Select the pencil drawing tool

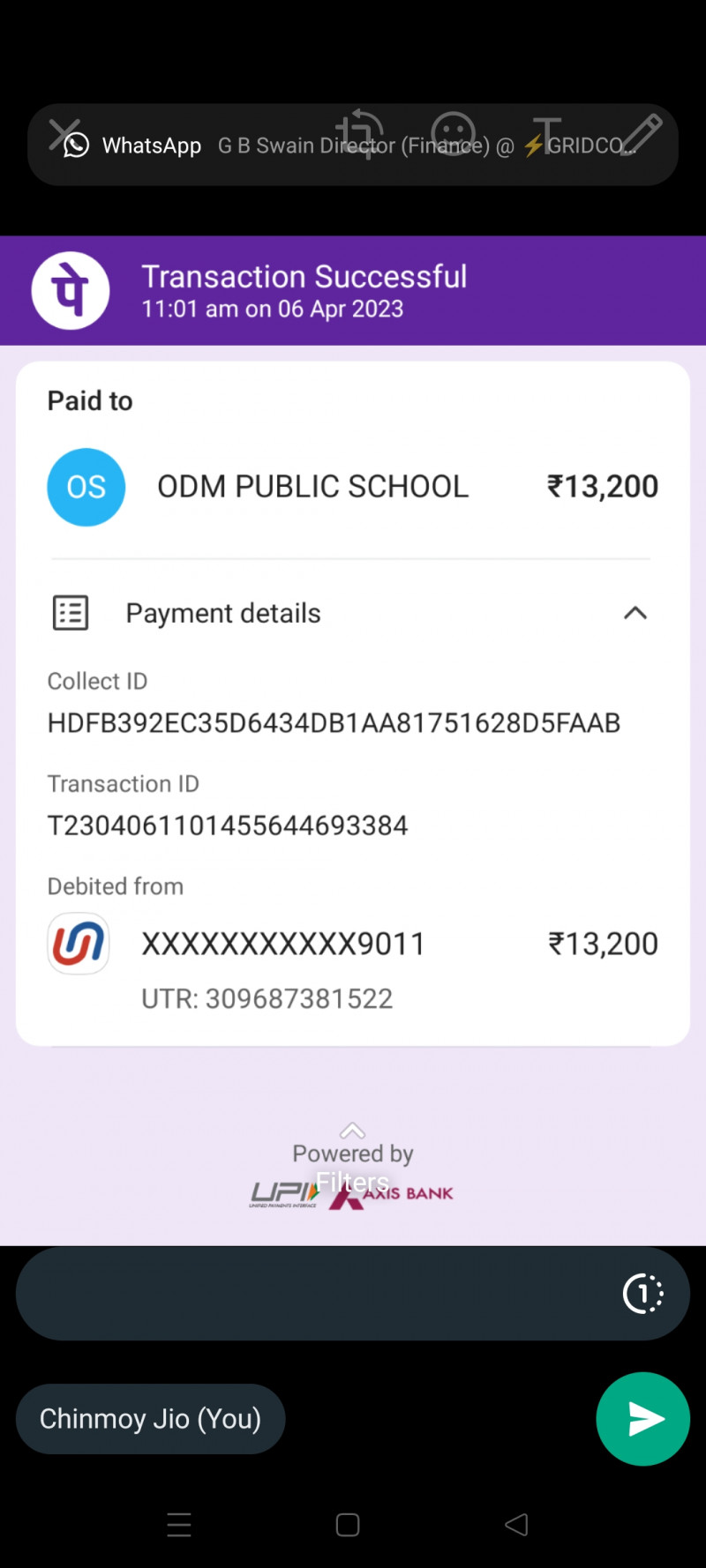click(642, 134)
